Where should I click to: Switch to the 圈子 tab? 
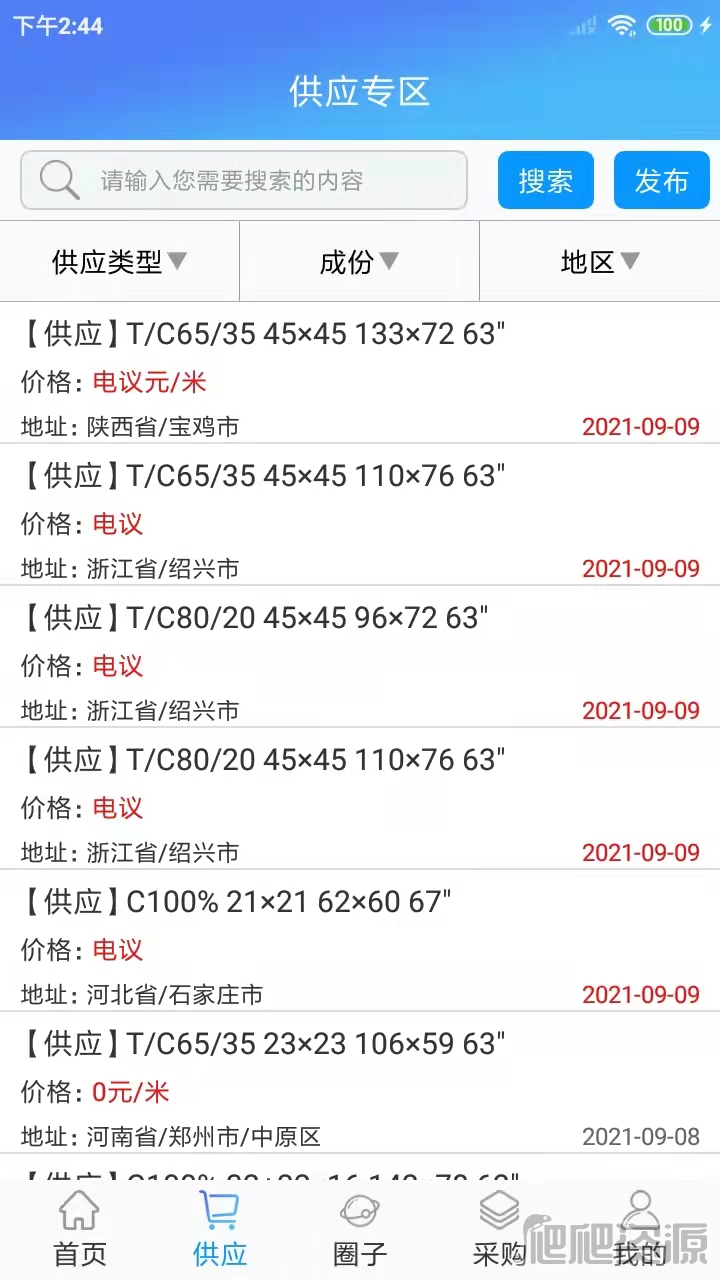pyautogui.click(x=360, y=1230)
